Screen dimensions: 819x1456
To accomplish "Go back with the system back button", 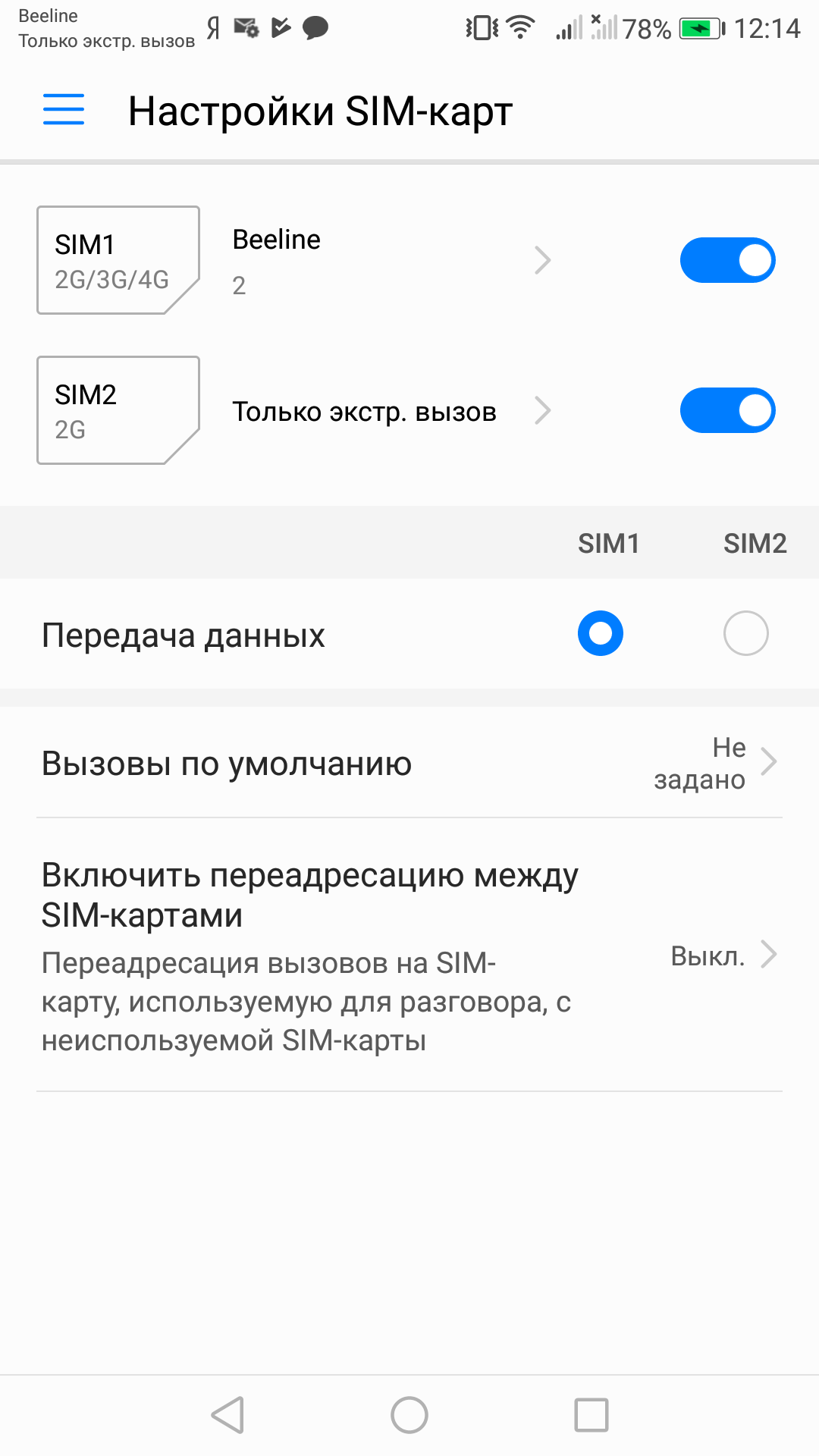I will click(227, 1415).
